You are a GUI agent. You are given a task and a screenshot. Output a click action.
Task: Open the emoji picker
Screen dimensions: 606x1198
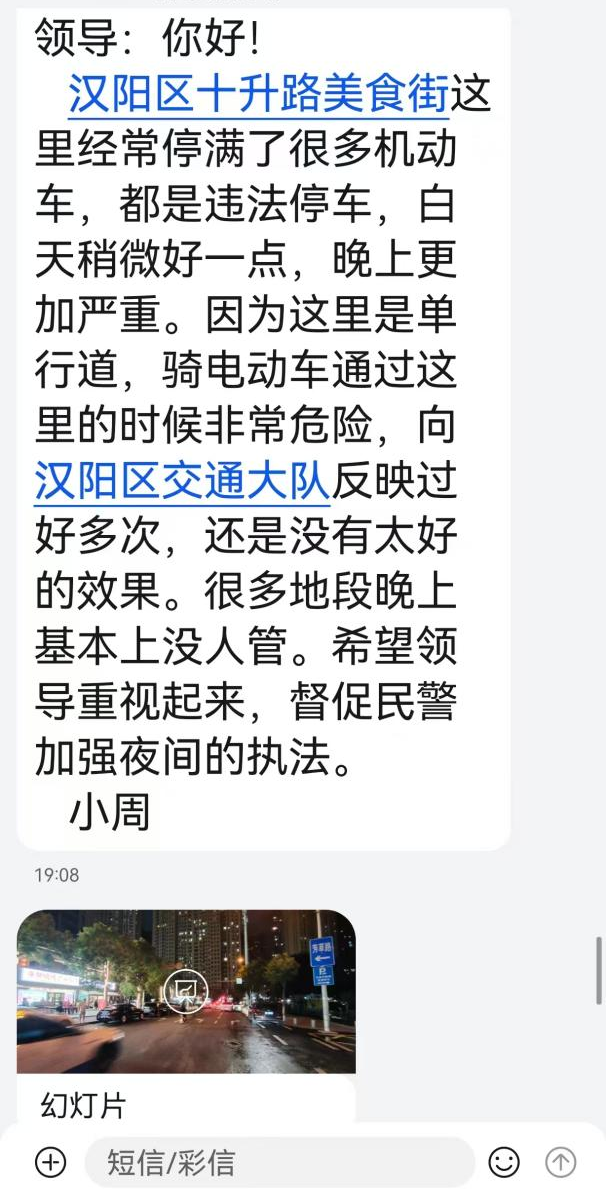504,1162
